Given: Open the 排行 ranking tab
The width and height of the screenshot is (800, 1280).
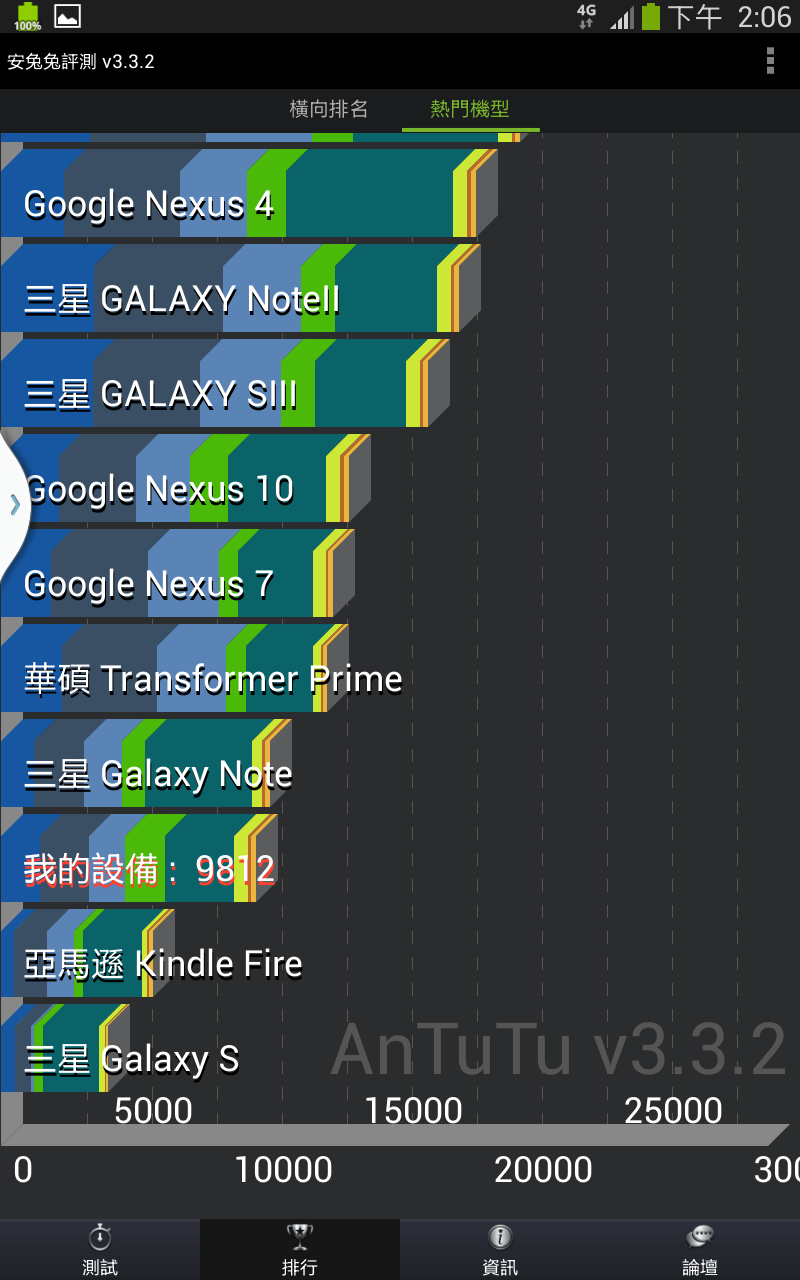Looking at the screenshot, I should pos(300,1249).
